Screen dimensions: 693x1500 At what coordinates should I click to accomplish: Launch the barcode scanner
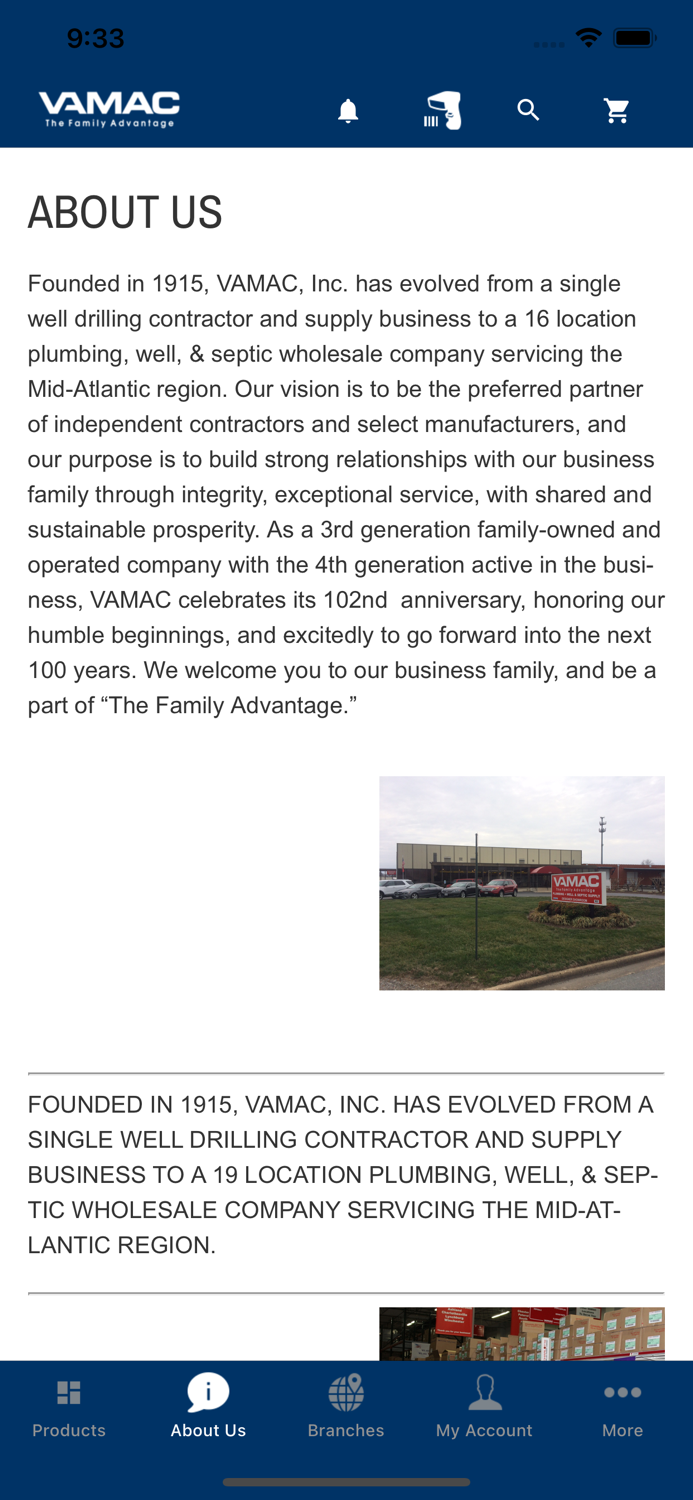point(442,111)
